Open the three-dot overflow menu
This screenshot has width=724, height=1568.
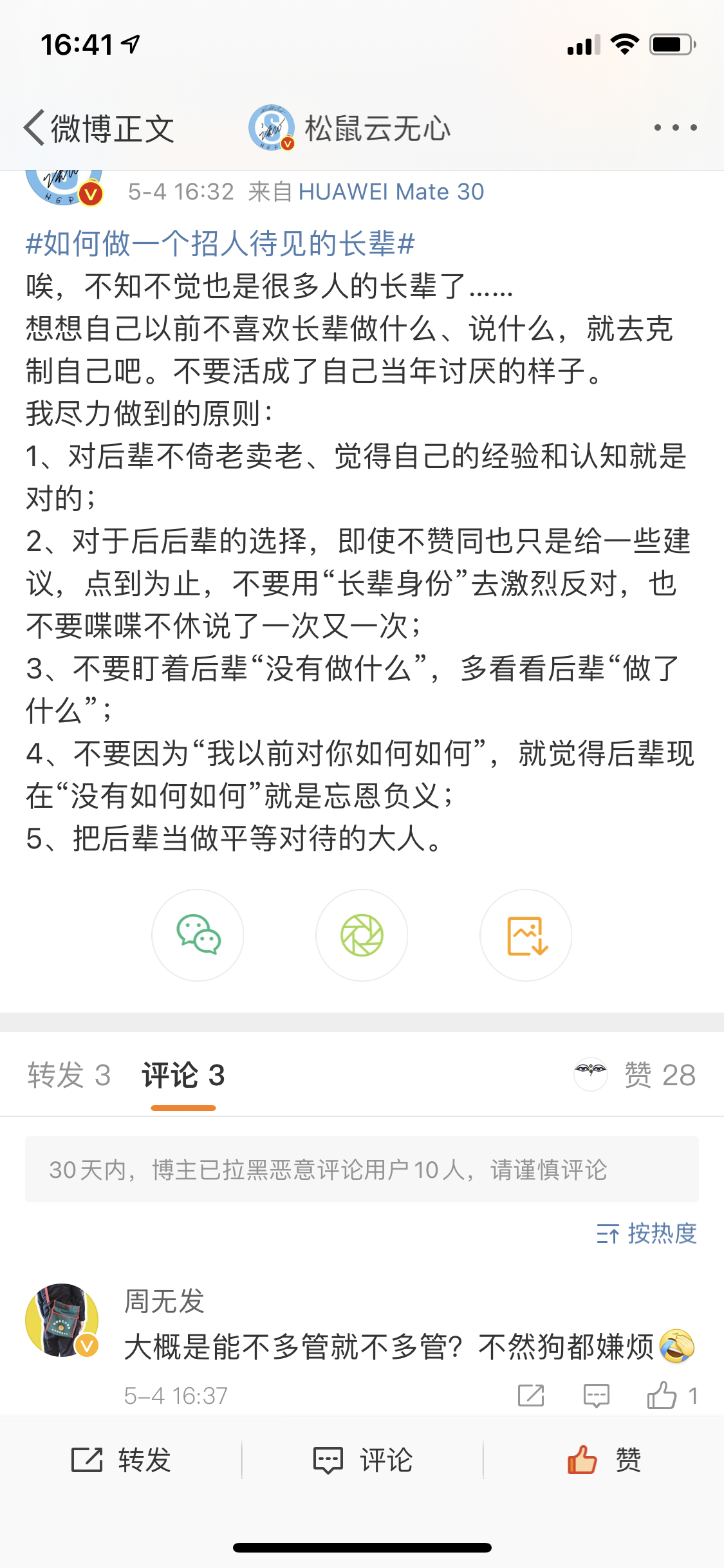675,127
